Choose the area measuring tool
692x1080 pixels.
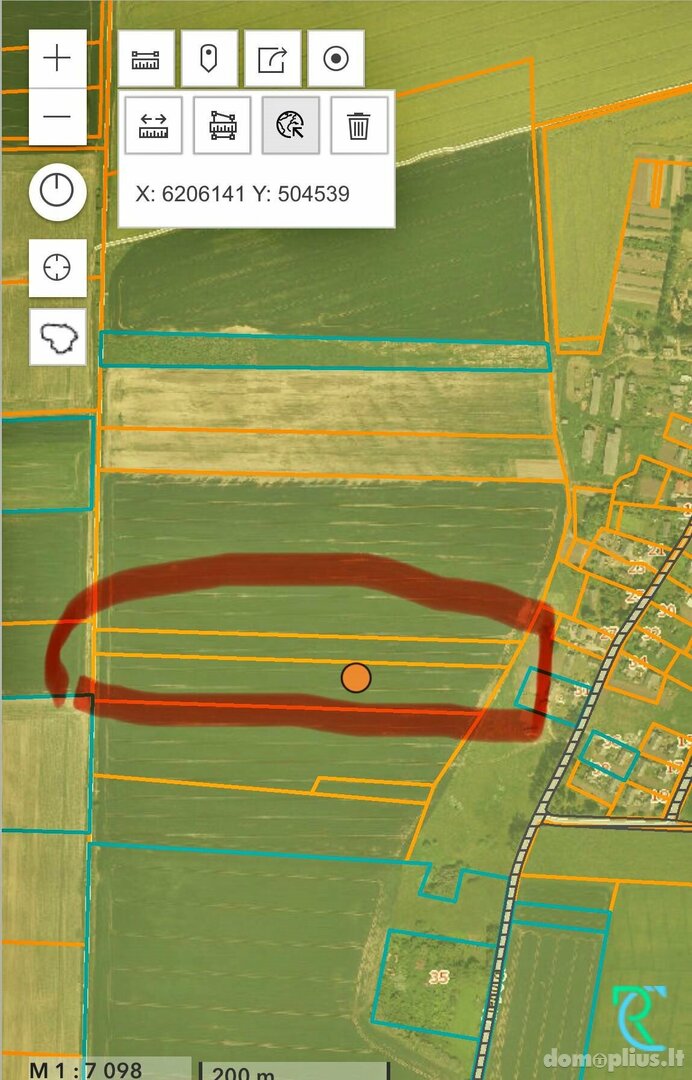222,125
